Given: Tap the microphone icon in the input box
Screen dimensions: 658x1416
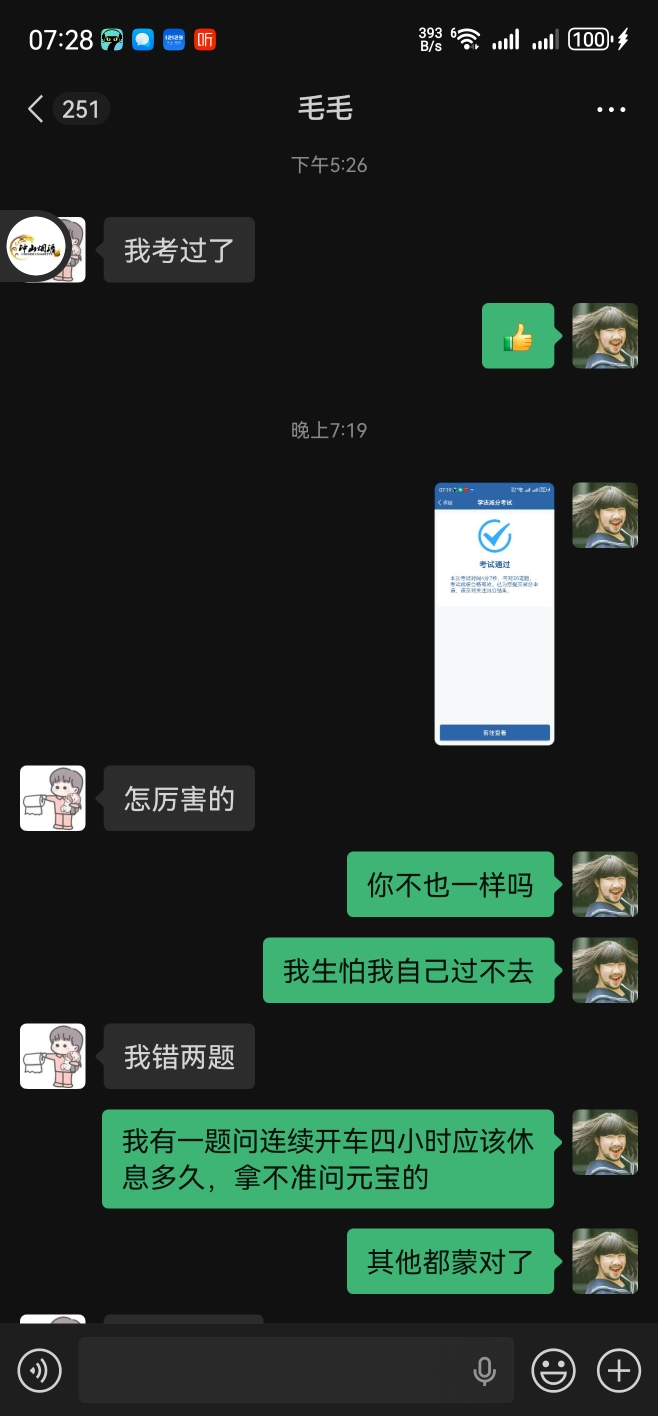Looking at the screenshot, I should tap(484, 1371).
